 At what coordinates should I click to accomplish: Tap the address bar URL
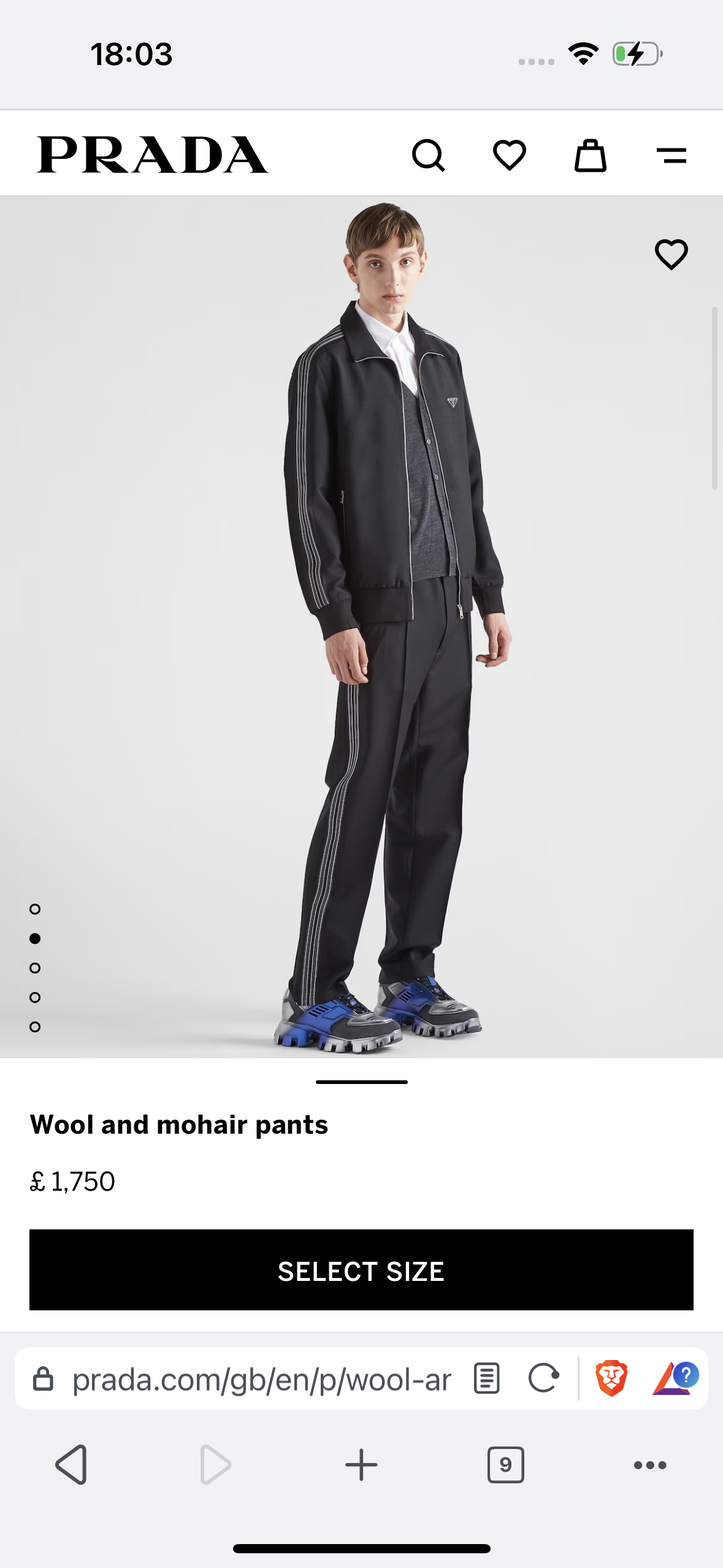(262, 1380)
